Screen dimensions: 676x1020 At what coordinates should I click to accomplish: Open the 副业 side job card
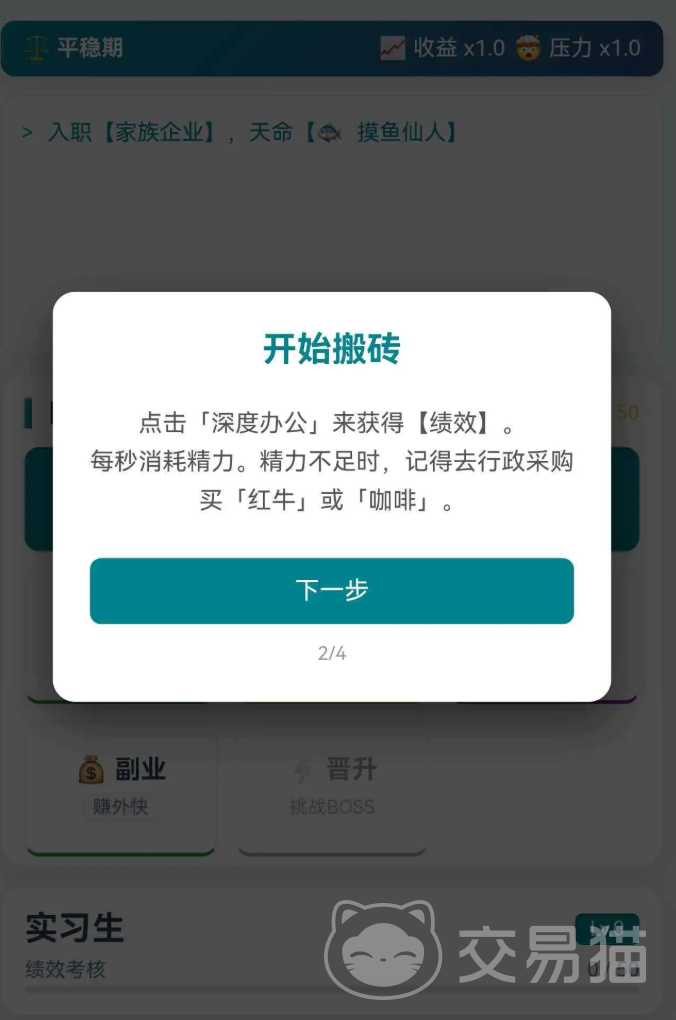[x=121, y=786]
